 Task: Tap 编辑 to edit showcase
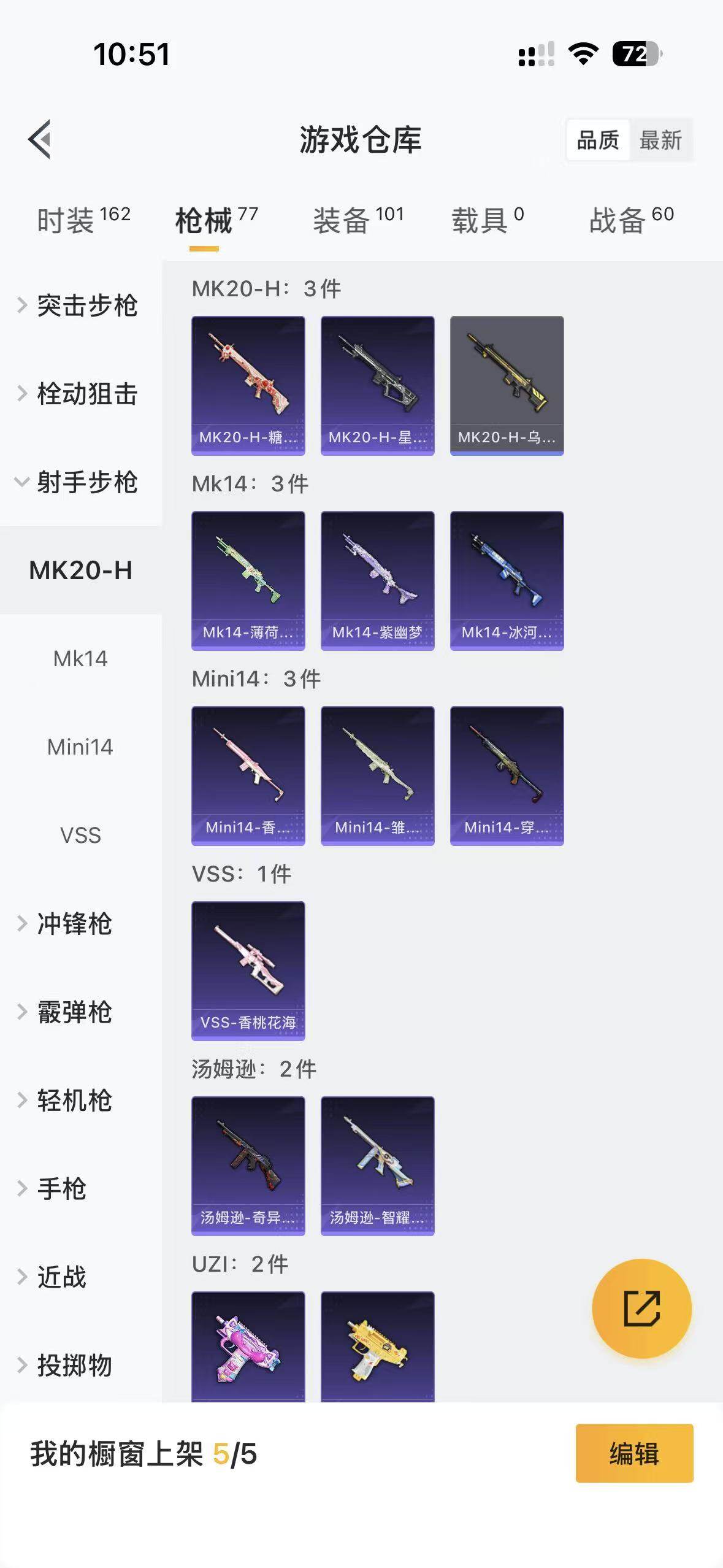pyautogui.click(x=634, y=1453)
